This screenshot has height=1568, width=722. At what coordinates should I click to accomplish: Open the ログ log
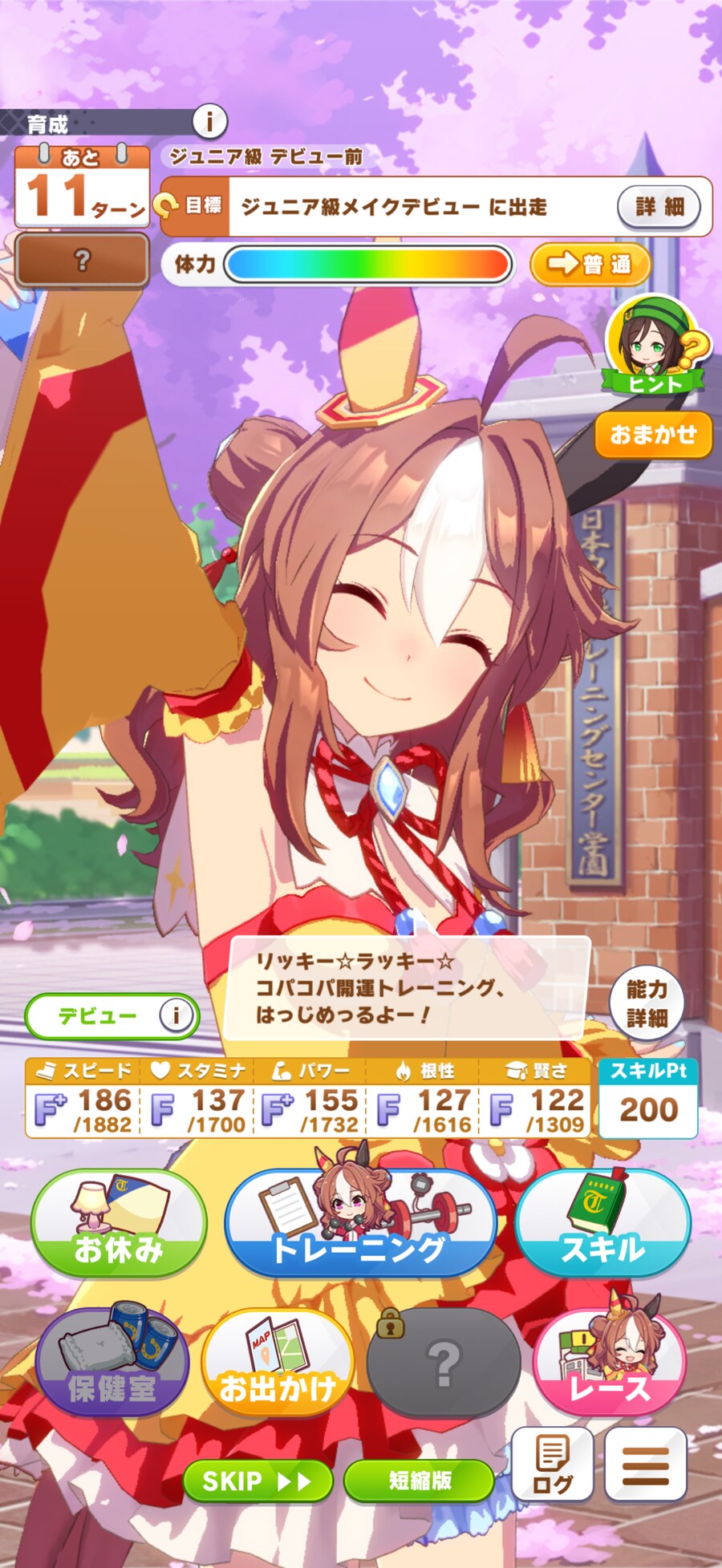[552, 1465]
